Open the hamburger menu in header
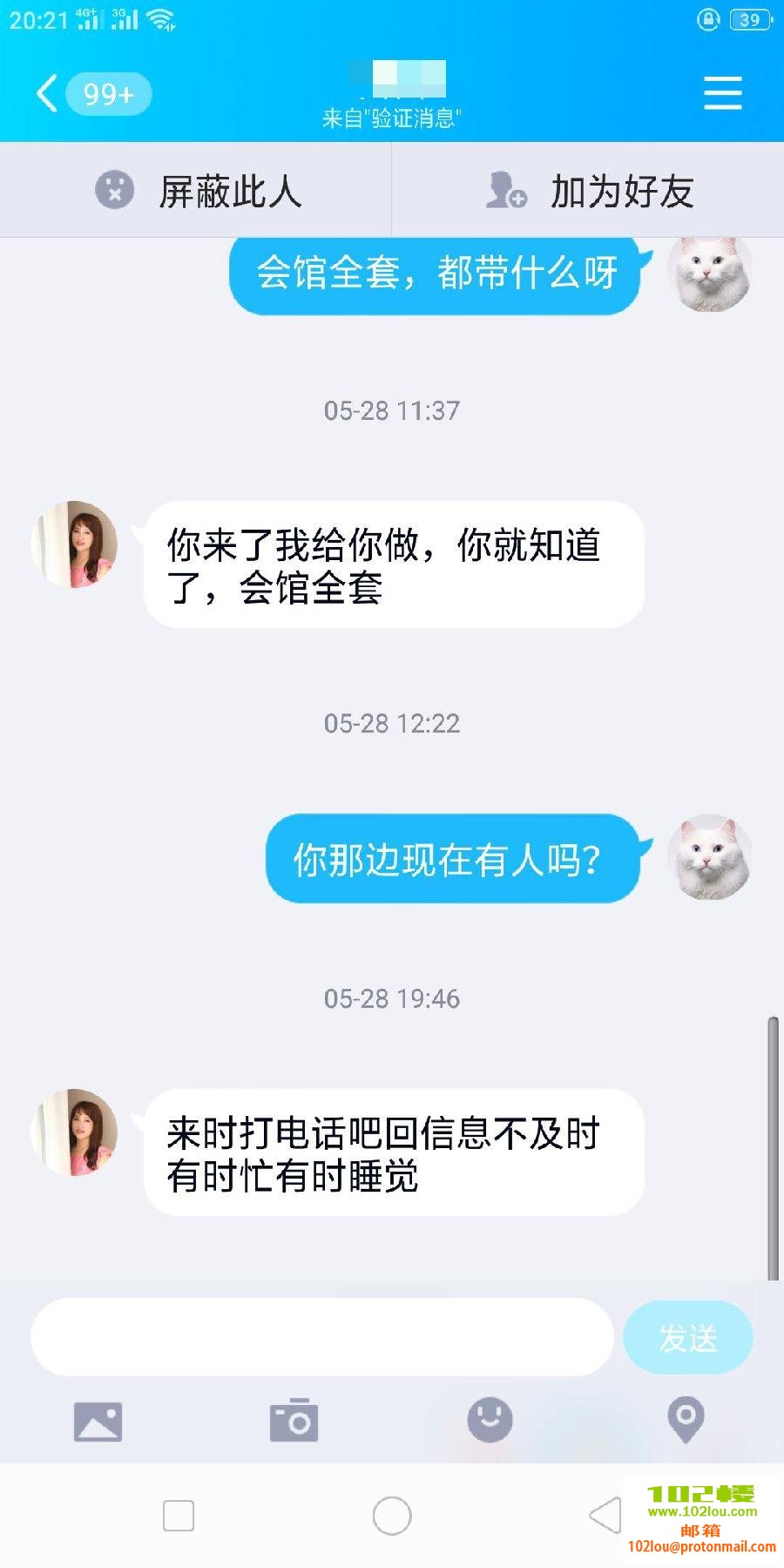The image size is (784, 1568). (722, 93)
